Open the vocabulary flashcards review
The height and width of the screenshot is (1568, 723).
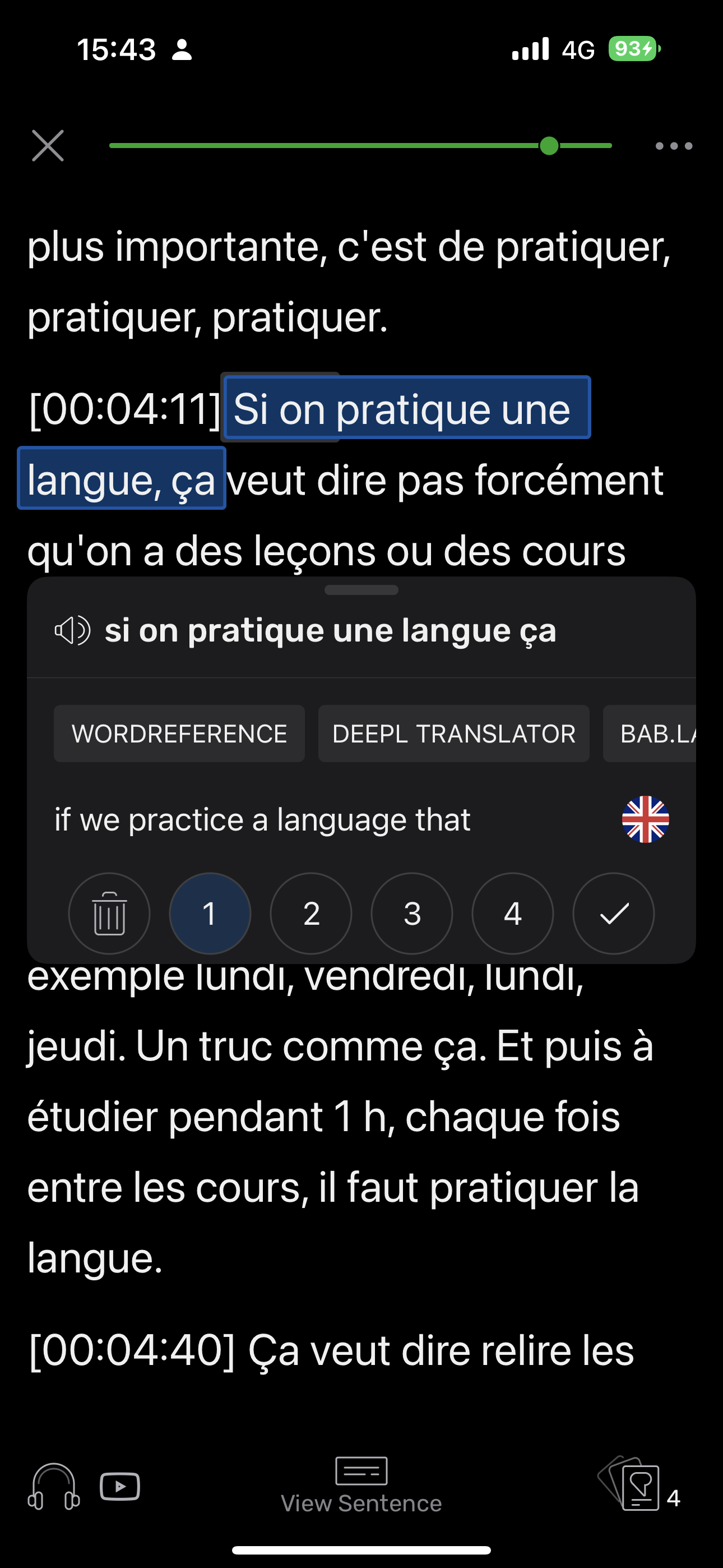(x=638, y=1484)
